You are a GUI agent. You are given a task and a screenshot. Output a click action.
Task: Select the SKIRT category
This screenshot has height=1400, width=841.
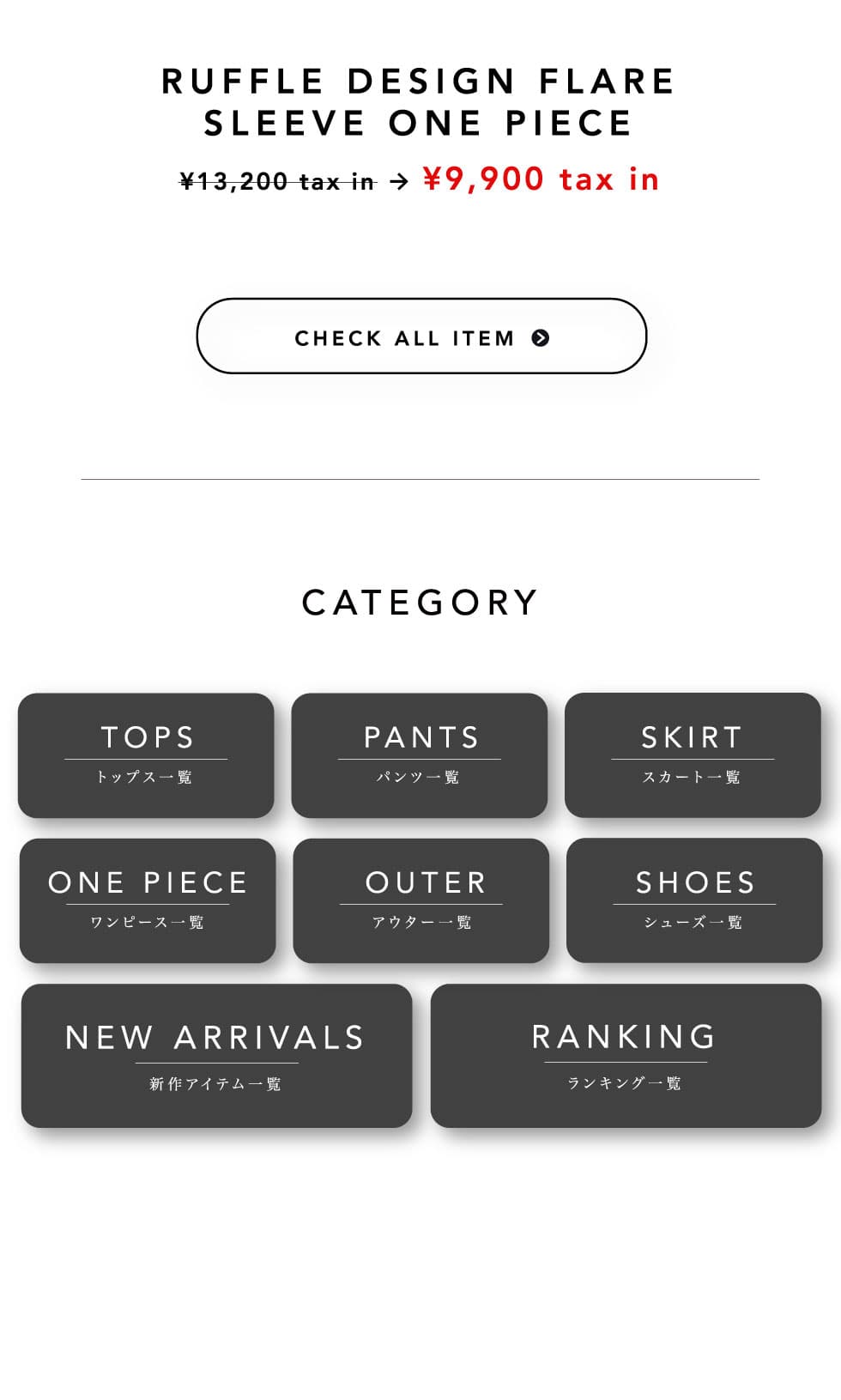pos(693,755)
